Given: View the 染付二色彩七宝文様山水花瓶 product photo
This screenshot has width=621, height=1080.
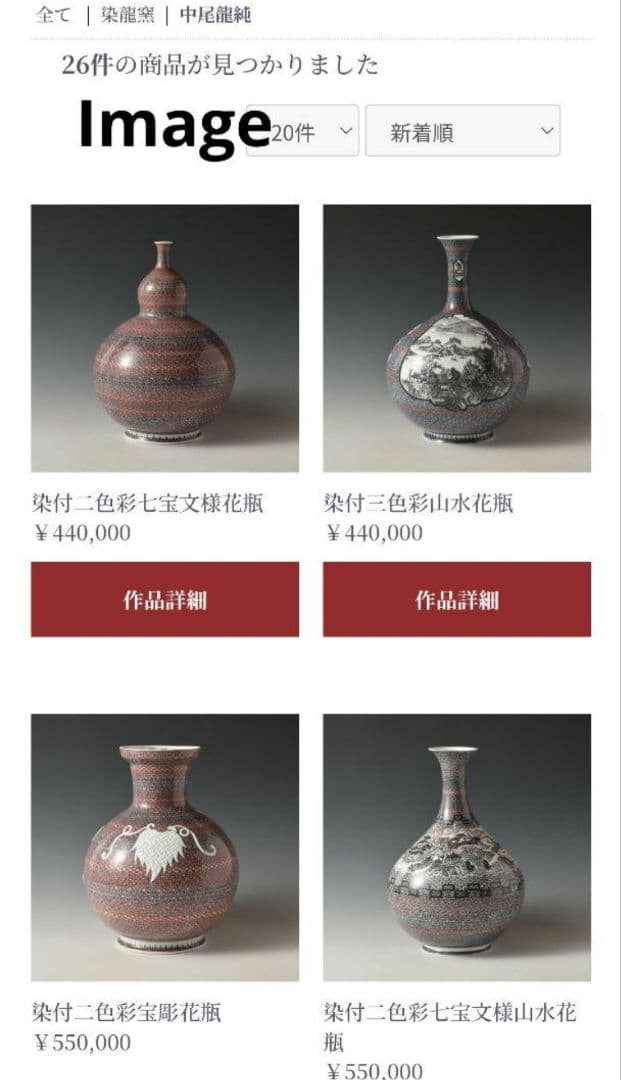Looking at the screenshot, I should point(457,847).
